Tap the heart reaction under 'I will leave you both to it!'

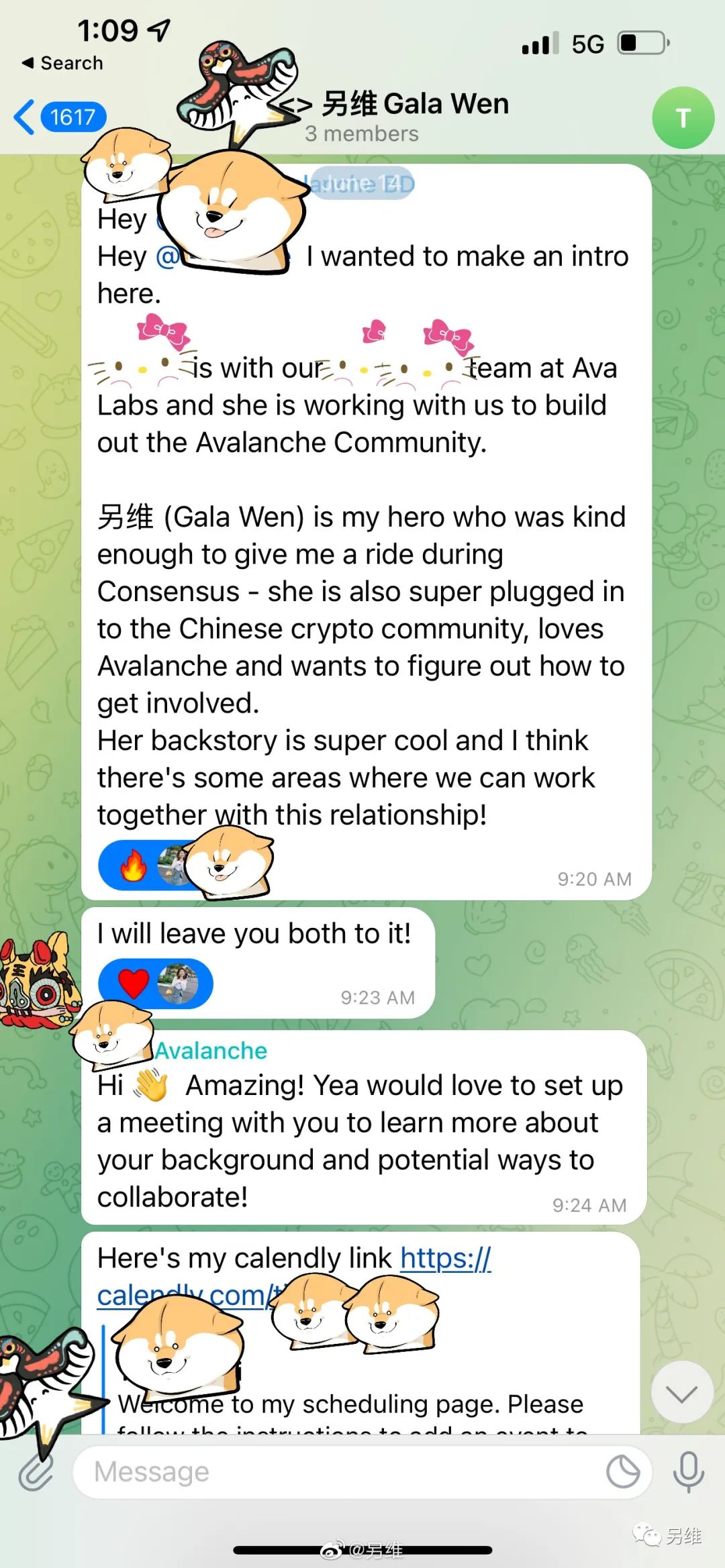133,984
